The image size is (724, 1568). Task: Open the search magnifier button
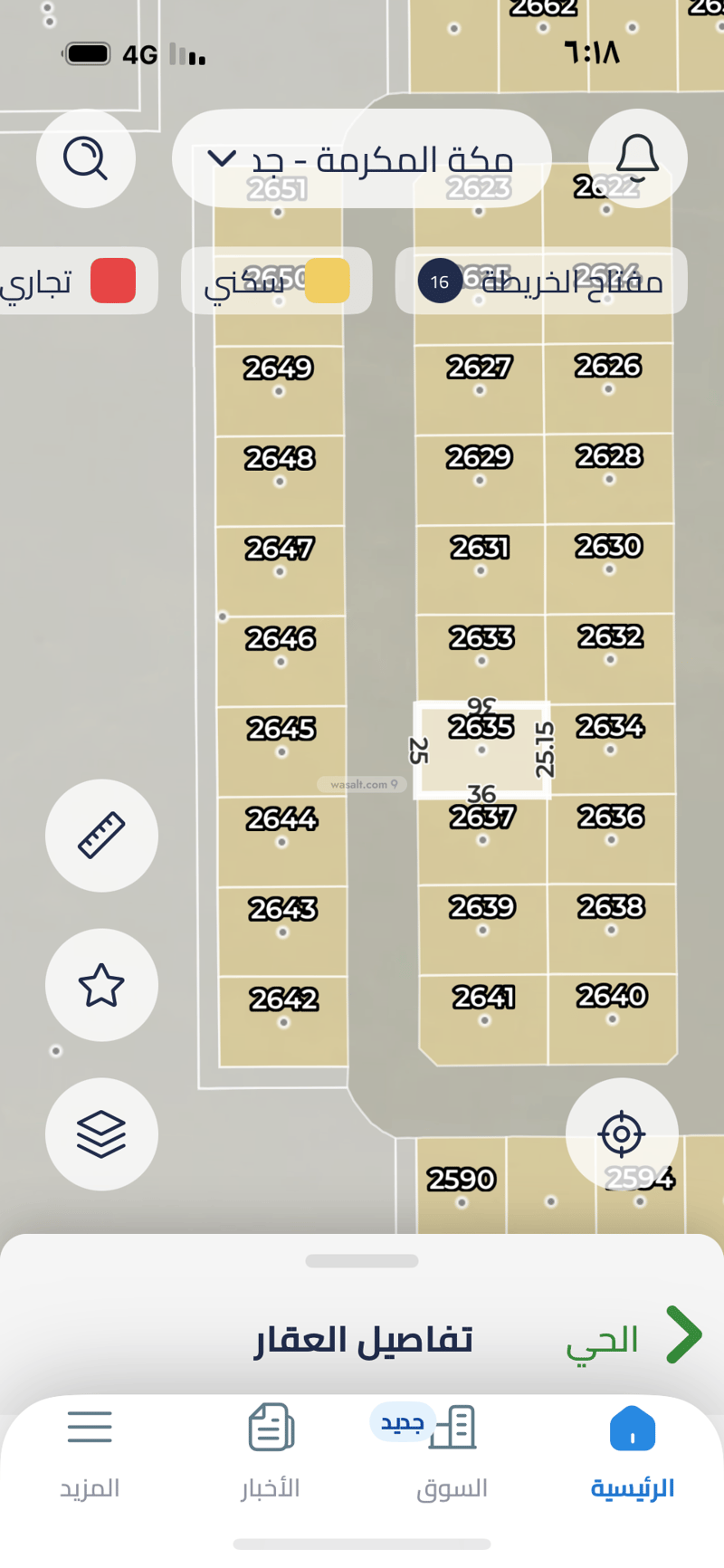pos(86,158)
